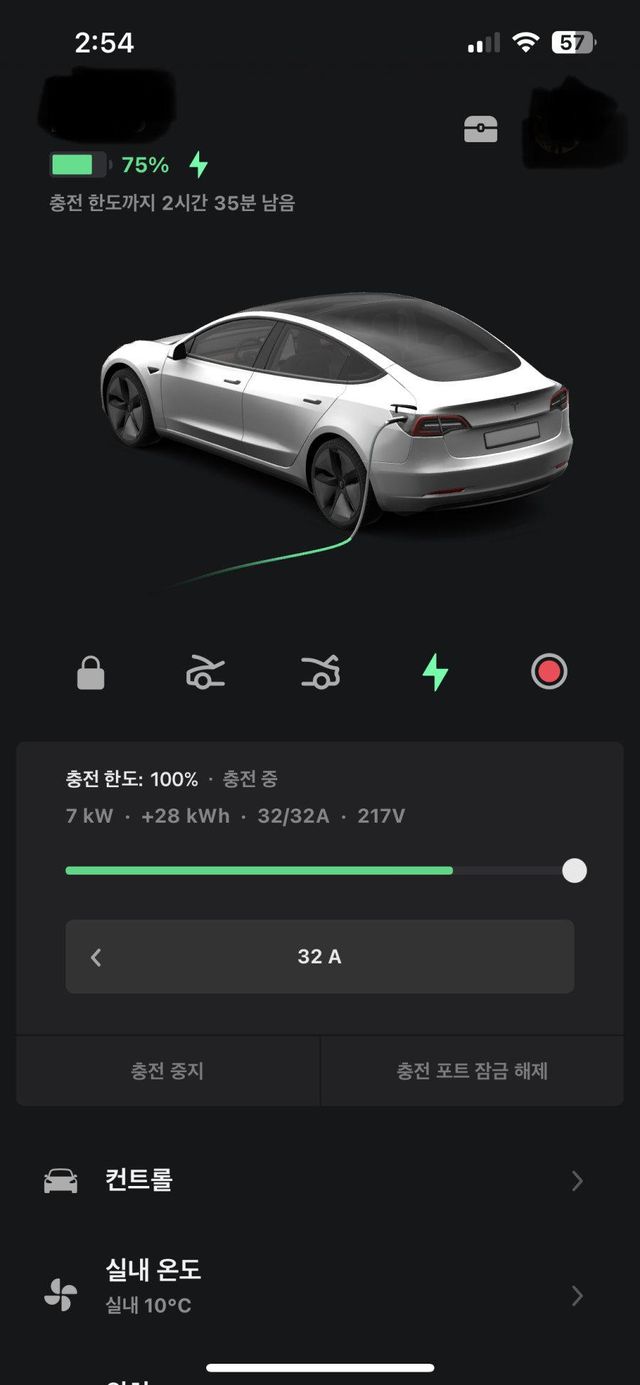The width and height of the screenshot is (640, 1385).
Task: Tap the lock icon to unlock car
Action: click(91, 673)
